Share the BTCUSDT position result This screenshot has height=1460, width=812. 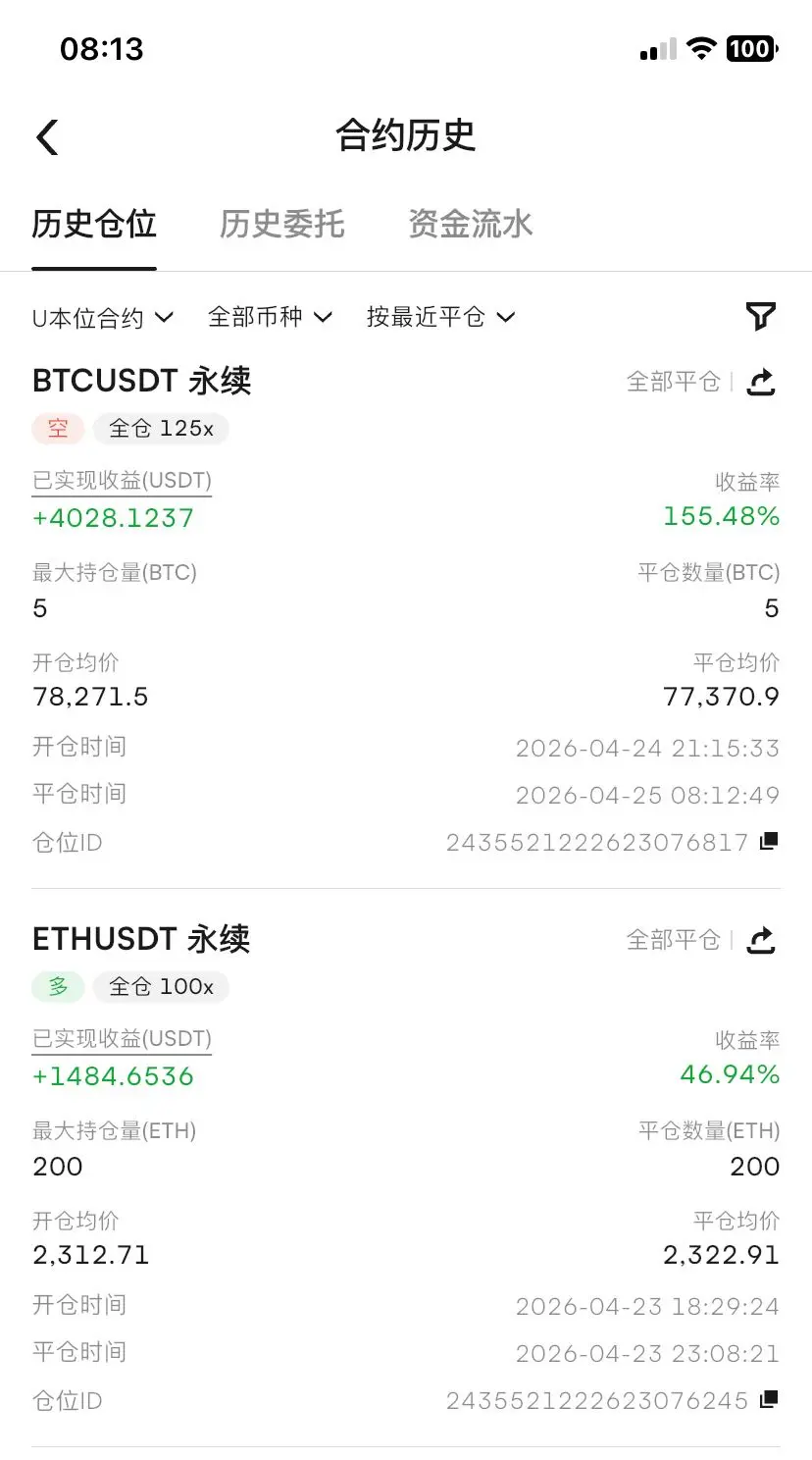tap(761, 382)
